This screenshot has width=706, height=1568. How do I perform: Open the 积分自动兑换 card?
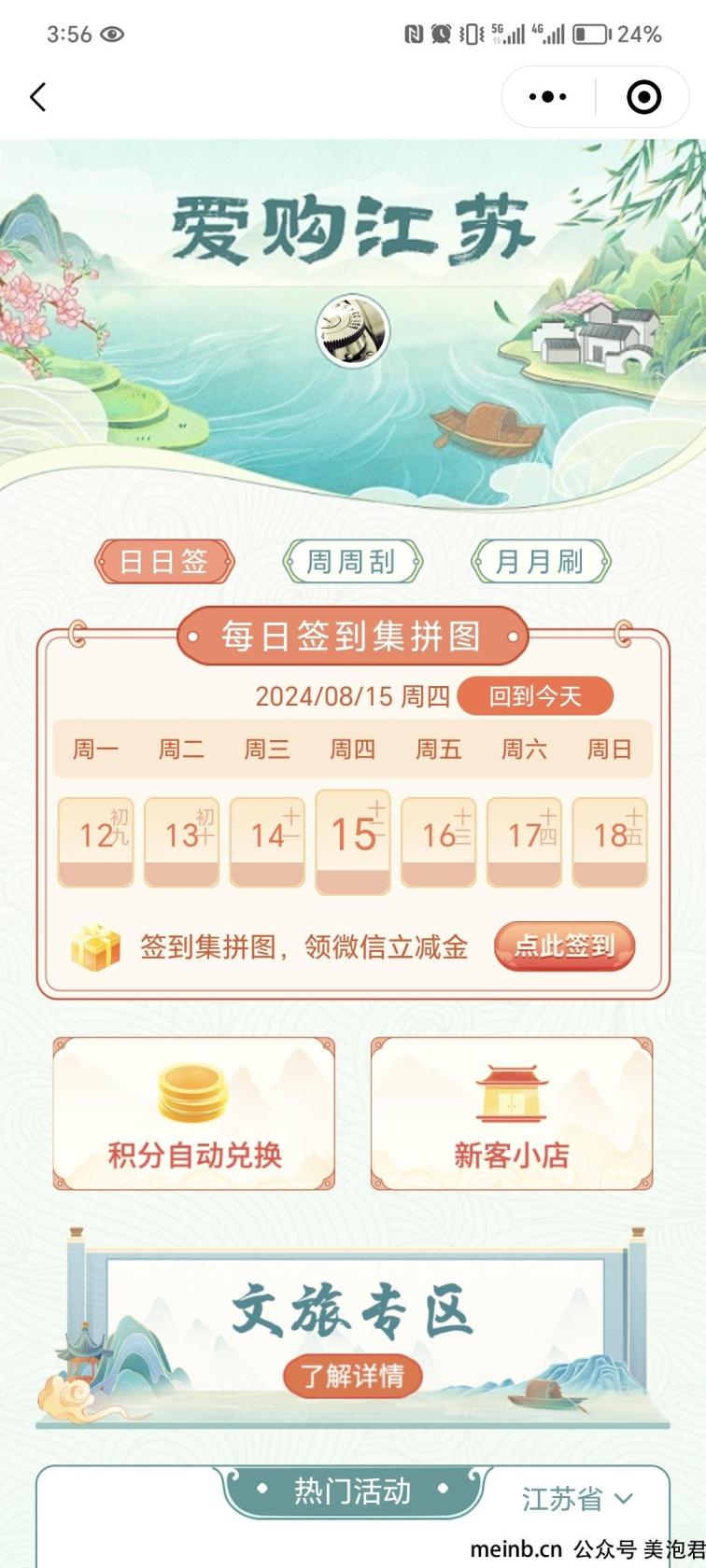click(194, 1113)
